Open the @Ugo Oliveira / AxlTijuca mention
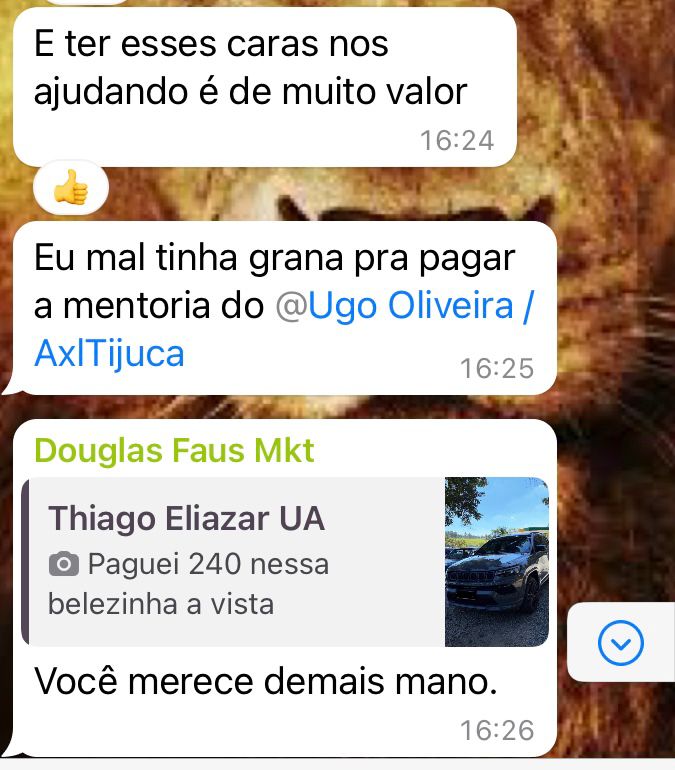This screenshot has width=675, height=770. [x=404, y=307]
